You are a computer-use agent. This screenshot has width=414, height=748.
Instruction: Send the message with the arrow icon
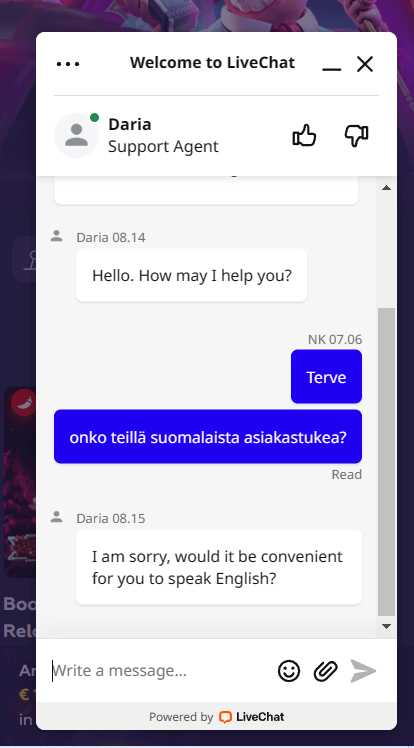tap(363, 671)
